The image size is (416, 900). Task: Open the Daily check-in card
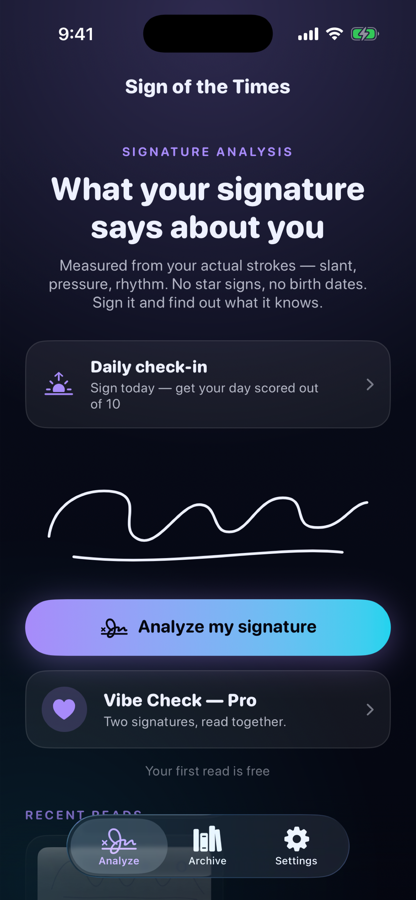coord(208,384)
